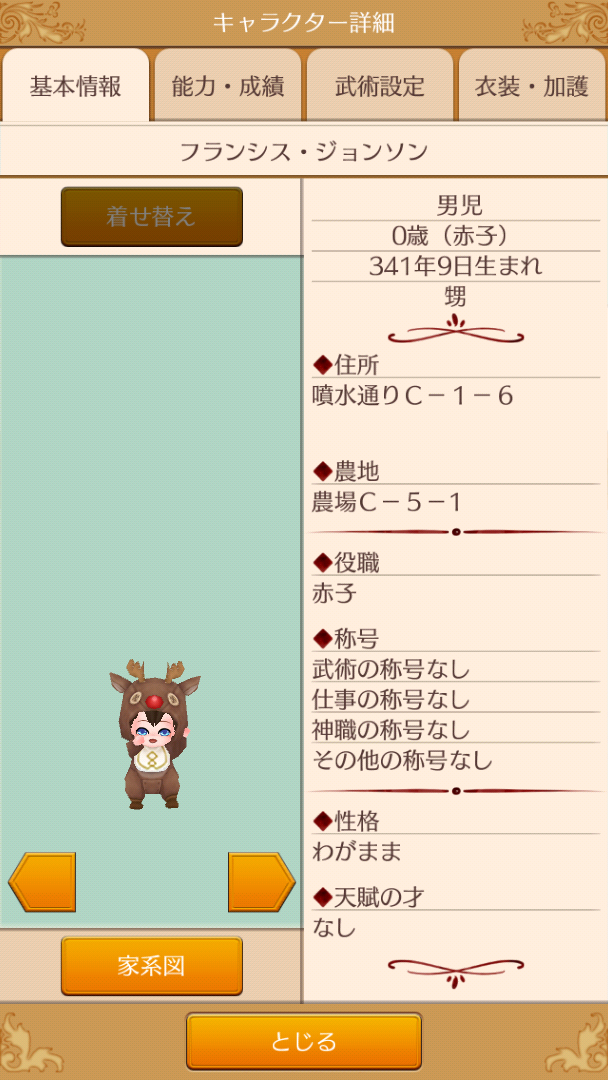608x1080 pixels.
Task: Select the 衣装・加護 tab
Action: [532, 86]
